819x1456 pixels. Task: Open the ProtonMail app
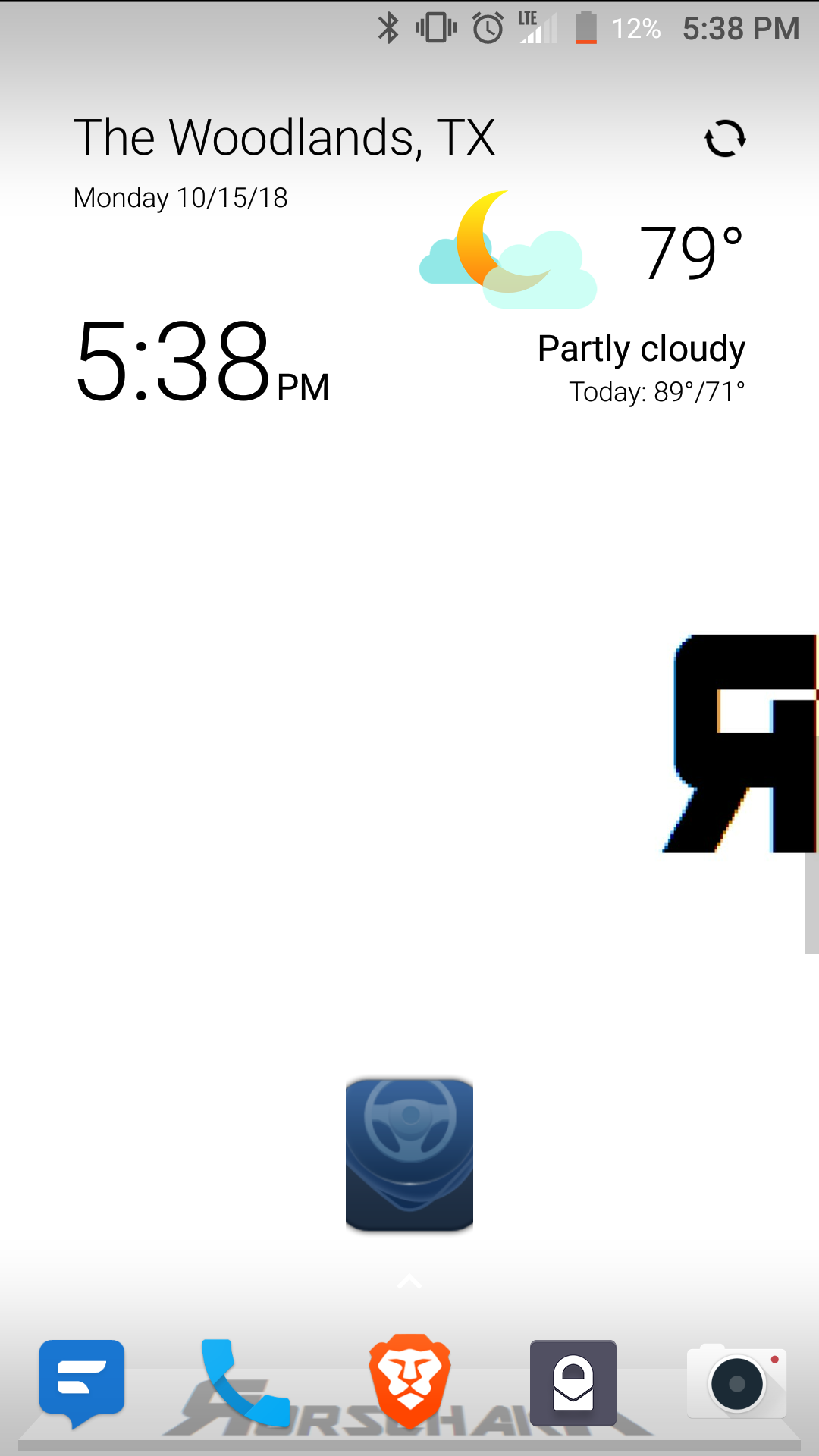(573, 1383)
